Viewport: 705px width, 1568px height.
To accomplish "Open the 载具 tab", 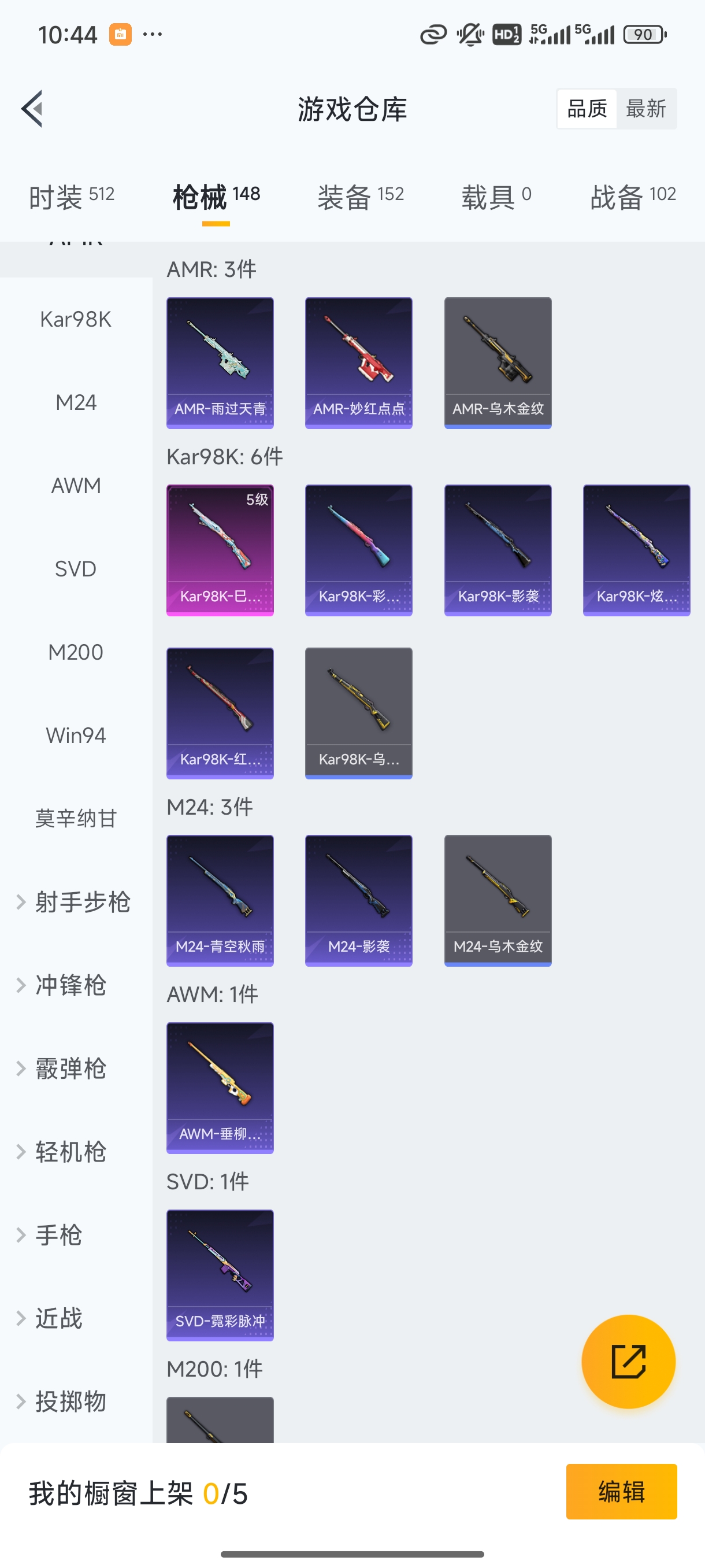I will click(x=496, y=197).
